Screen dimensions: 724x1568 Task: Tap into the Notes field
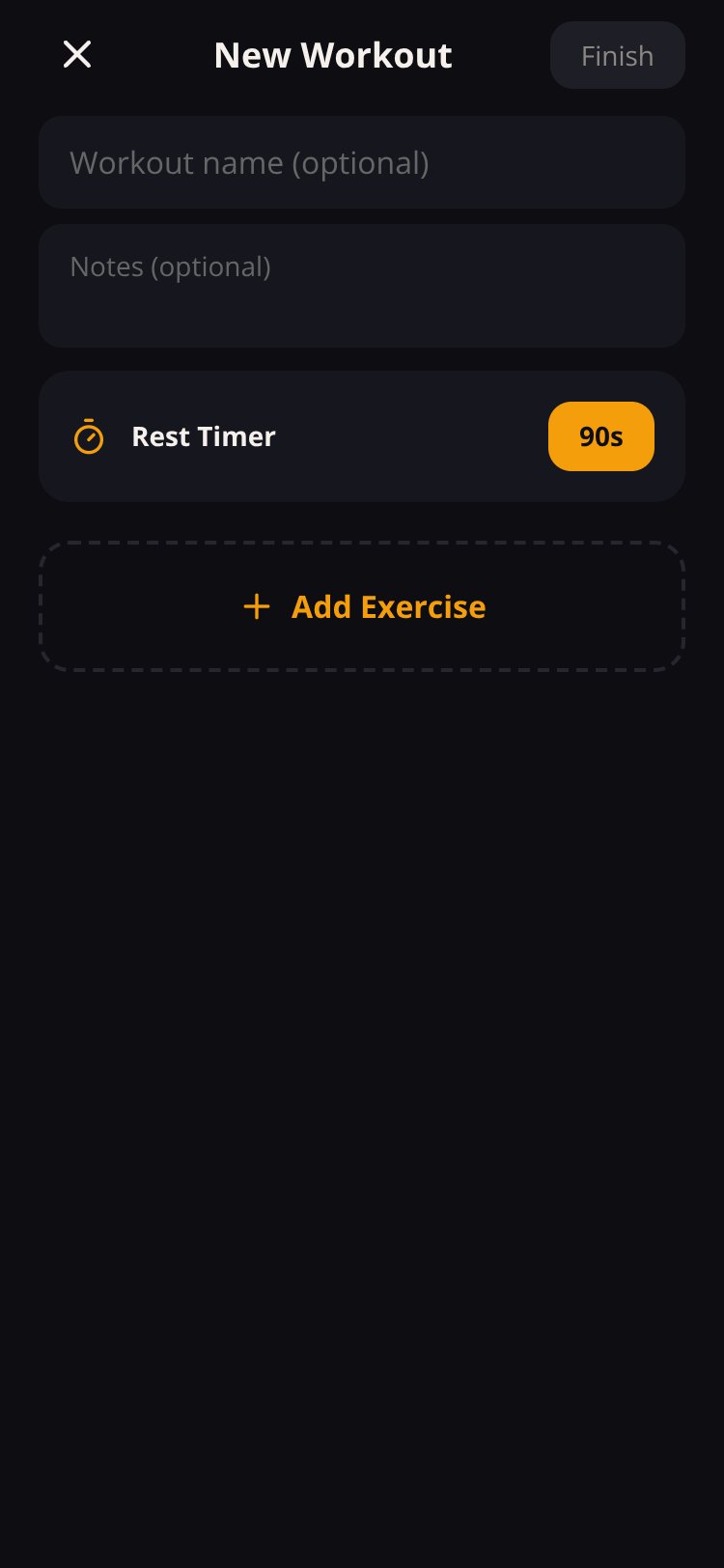pos(362,286)
